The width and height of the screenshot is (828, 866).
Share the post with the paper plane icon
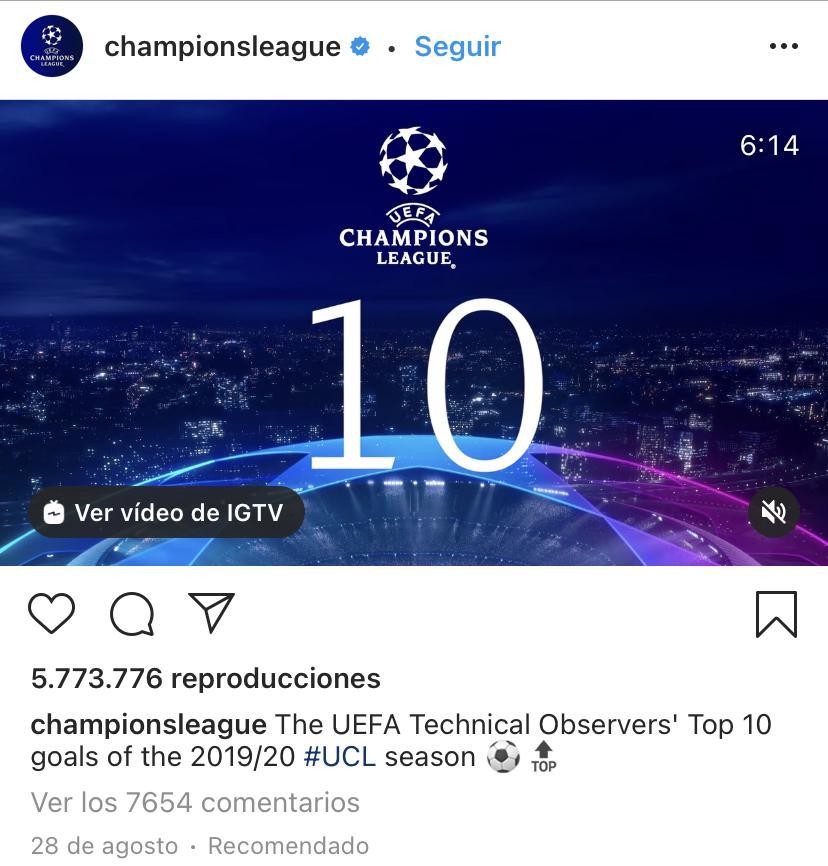point(211,613)
